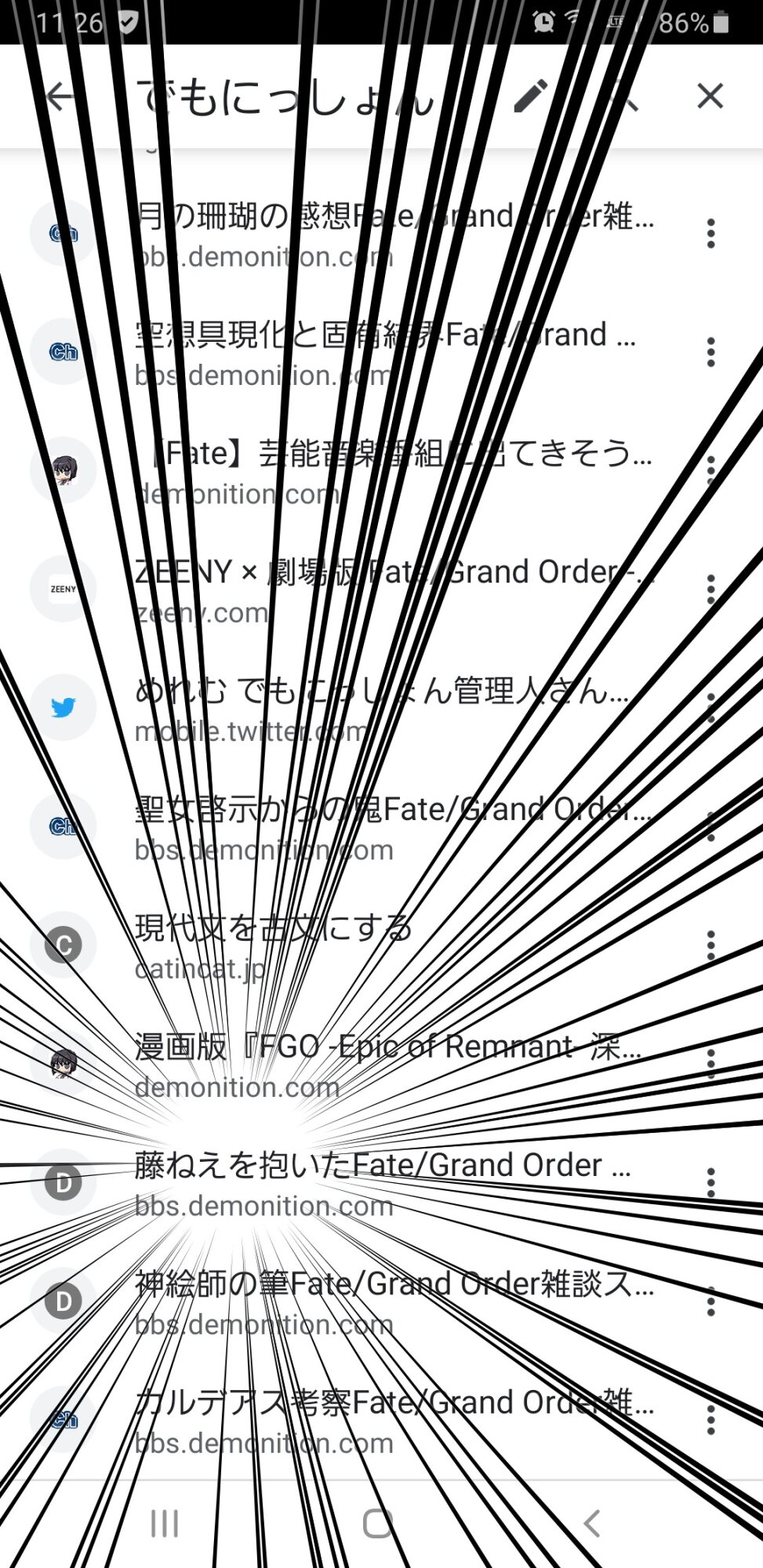Open the カルデアス考察 bookmark

[x=392, y=1421]
